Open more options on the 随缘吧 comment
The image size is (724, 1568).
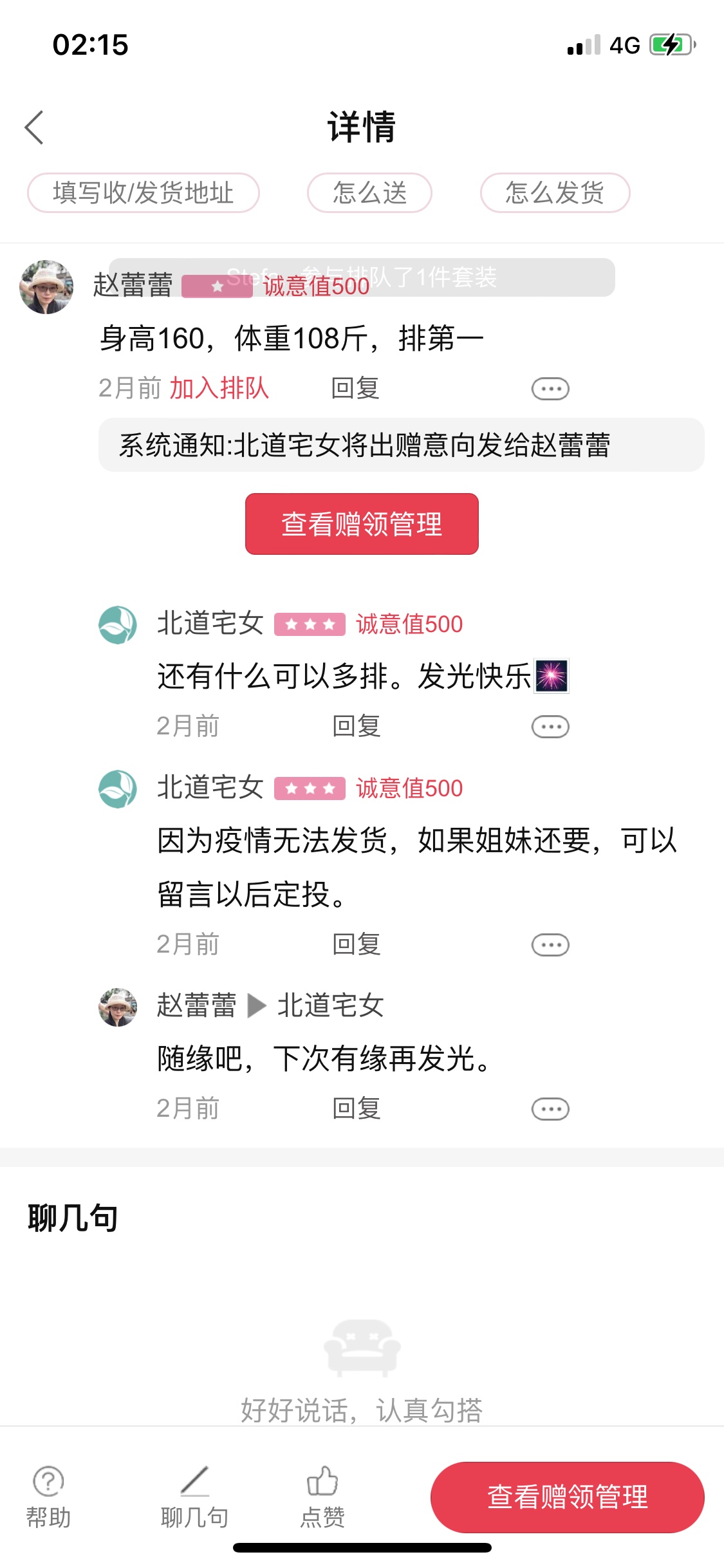tap(550, 1109)
